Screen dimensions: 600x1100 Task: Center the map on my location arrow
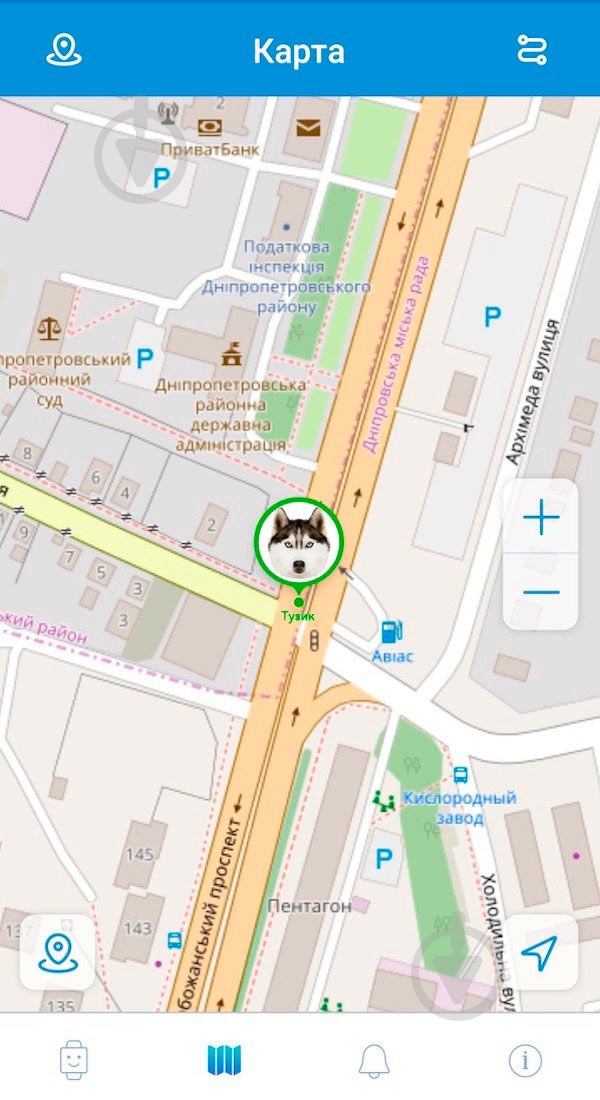540,952
